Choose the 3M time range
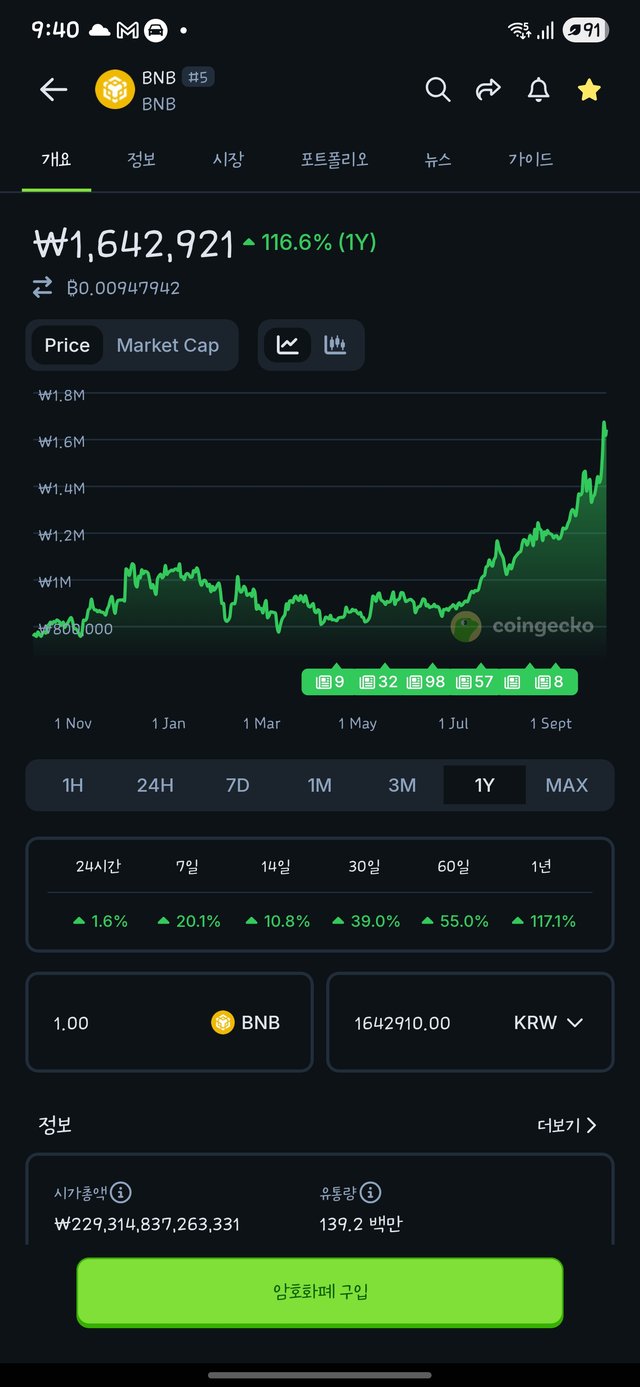 (x=402, y=785)
